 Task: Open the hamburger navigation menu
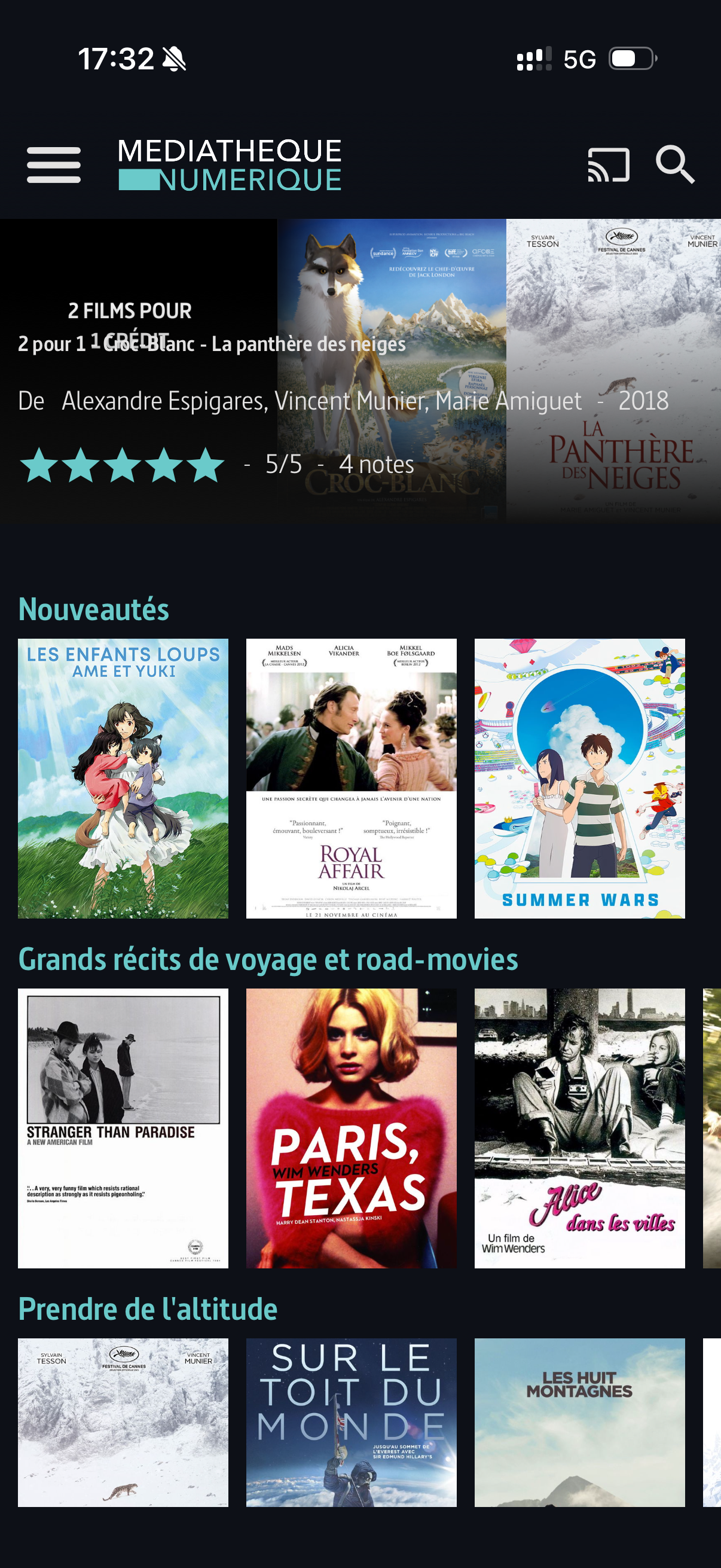[54, 164]
